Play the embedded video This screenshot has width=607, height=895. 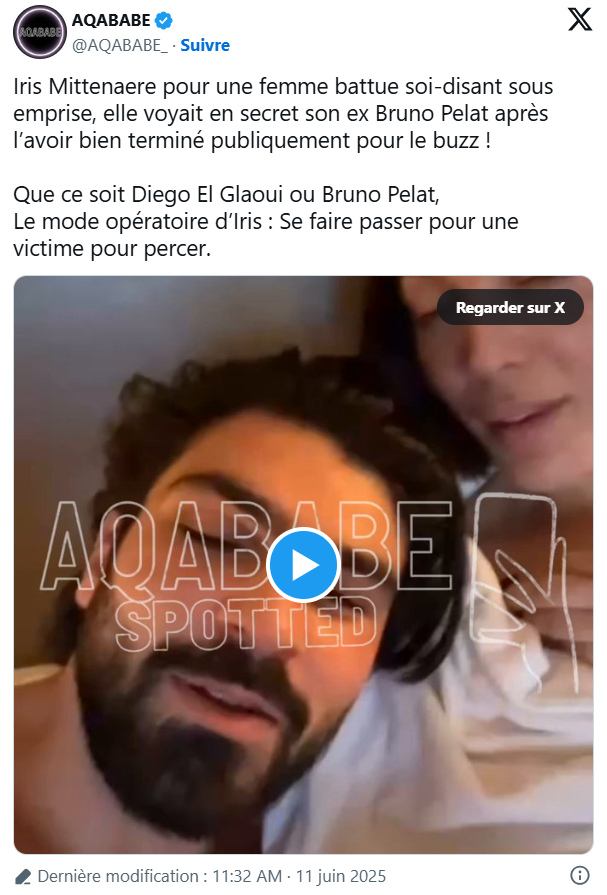303,565
